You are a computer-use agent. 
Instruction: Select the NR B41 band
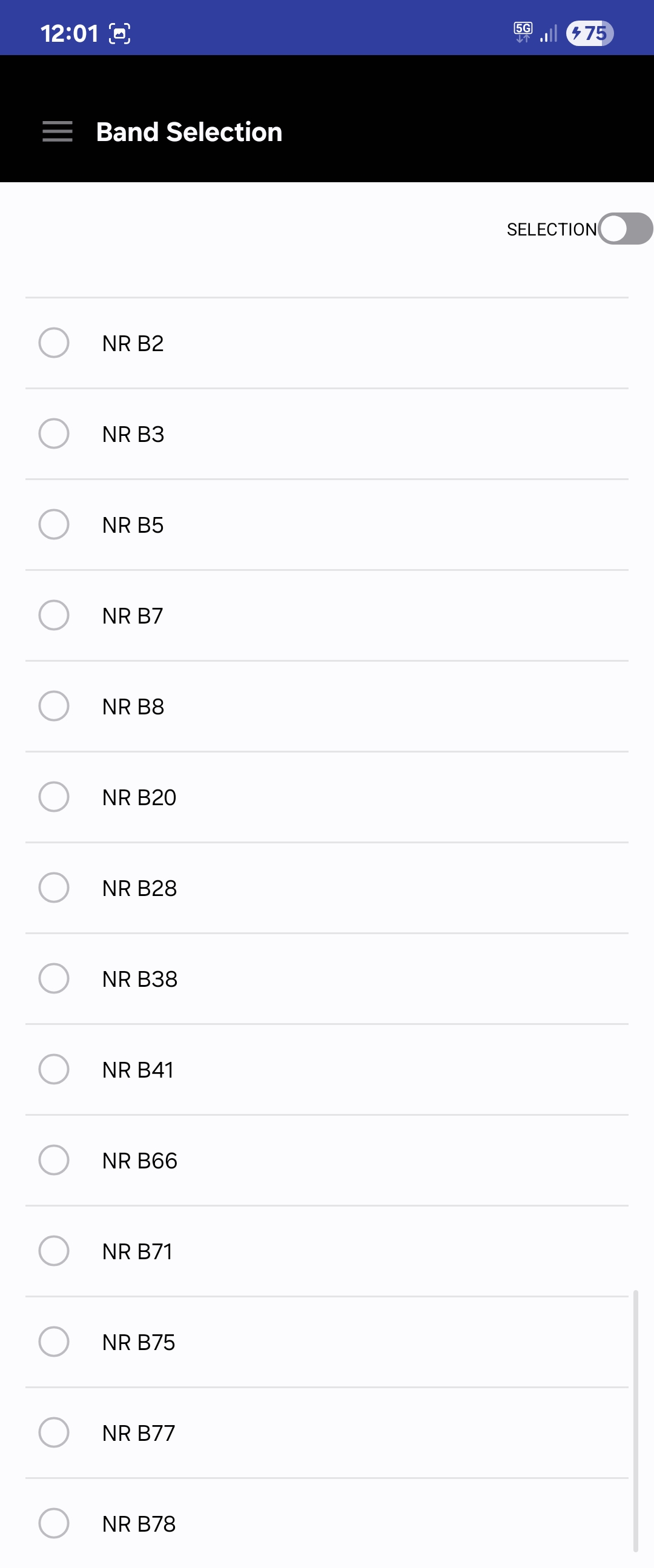[x=54, y=1069]
